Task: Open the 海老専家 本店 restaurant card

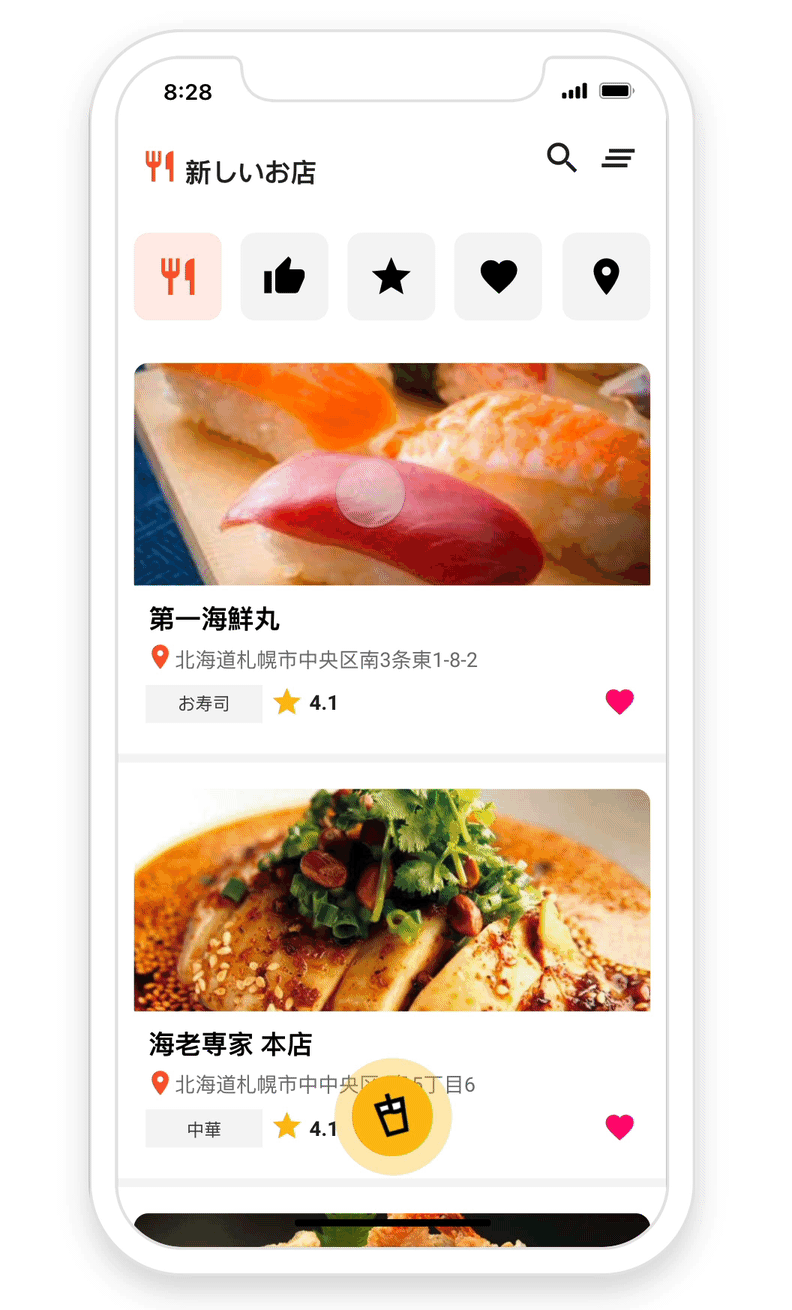Action: 392,970
